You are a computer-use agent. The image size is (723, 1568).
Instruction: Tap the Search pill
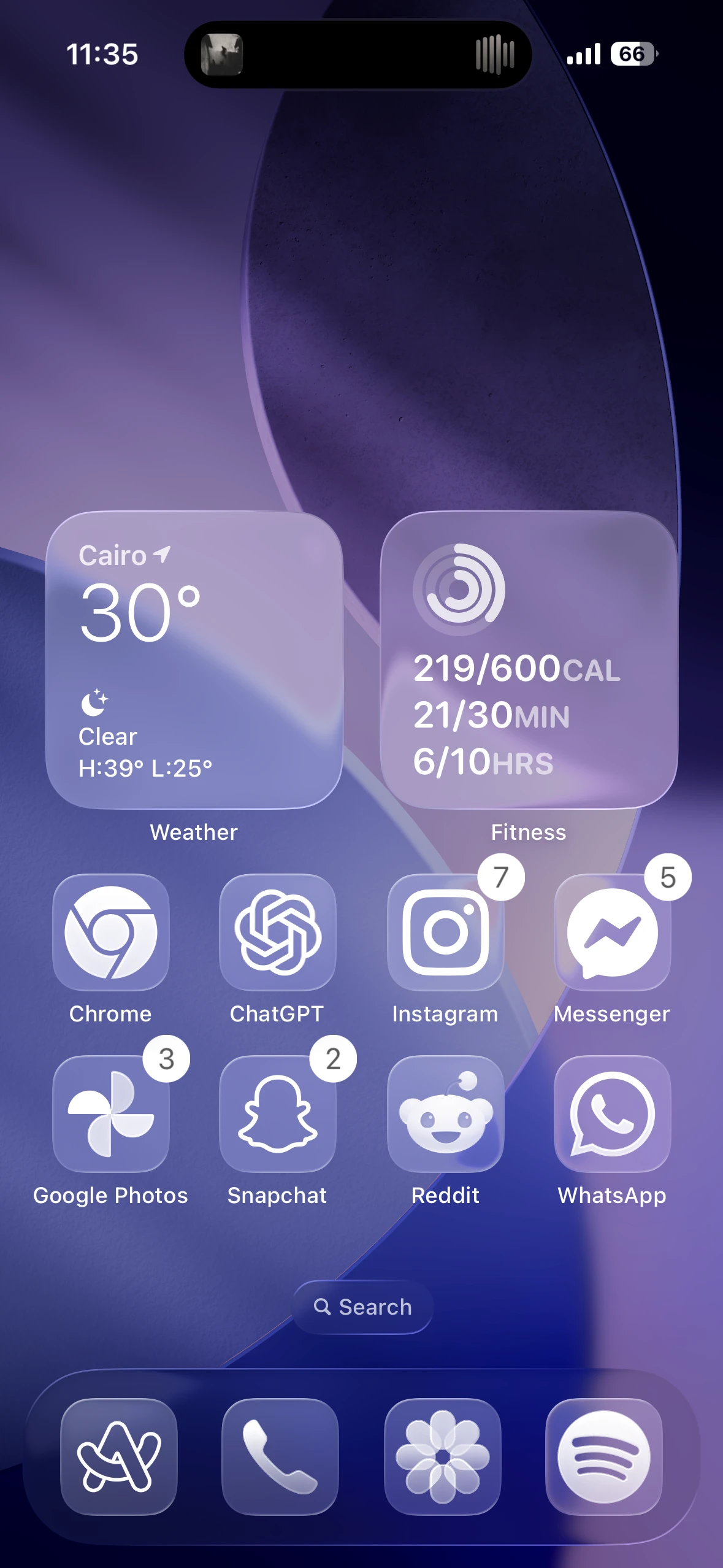[x=362, y=1307]
